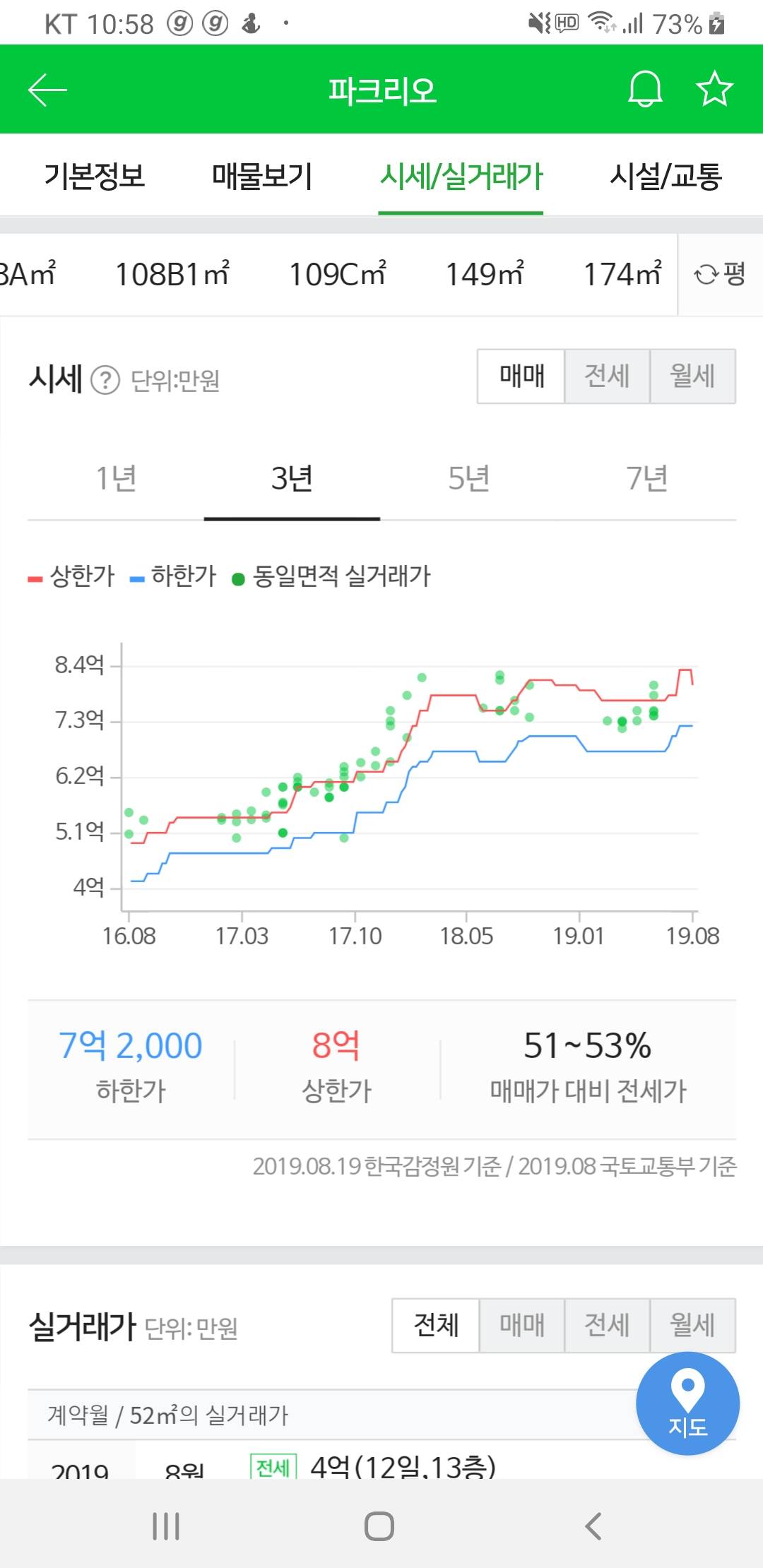The image size is (763, 1568).
Task: Select the 109C㎡ area type
Action: (338, 274)
